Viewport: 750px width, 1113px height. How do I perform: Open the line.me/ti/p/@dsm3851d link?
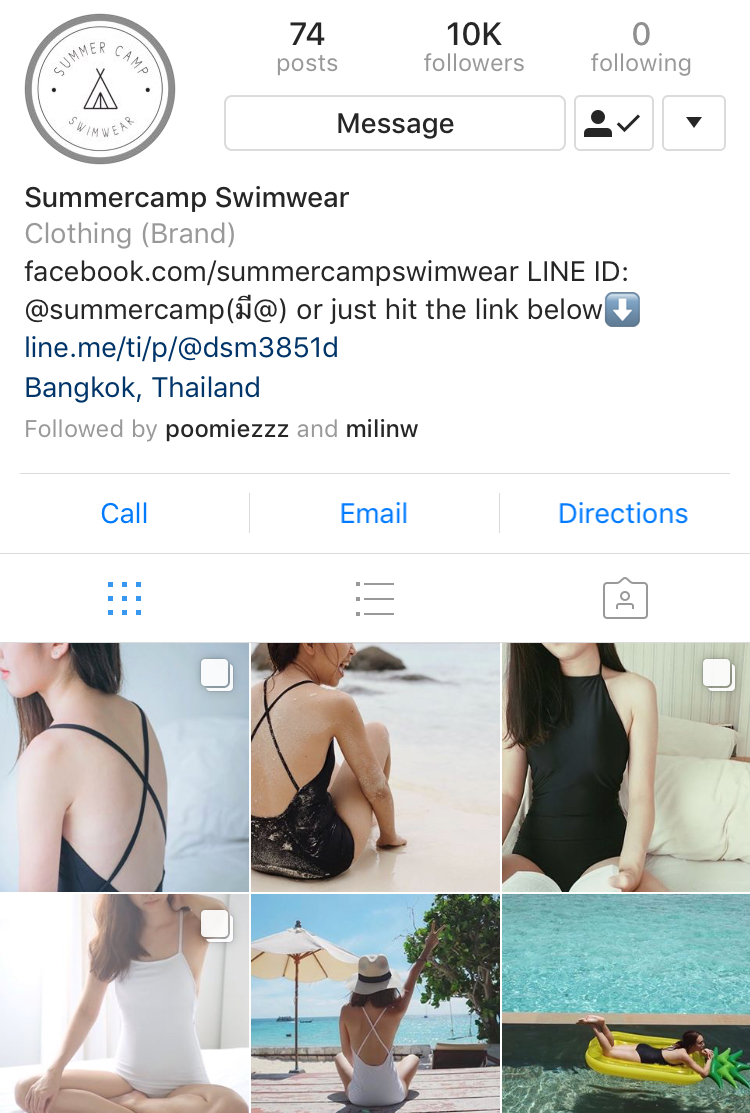point(181,348)
